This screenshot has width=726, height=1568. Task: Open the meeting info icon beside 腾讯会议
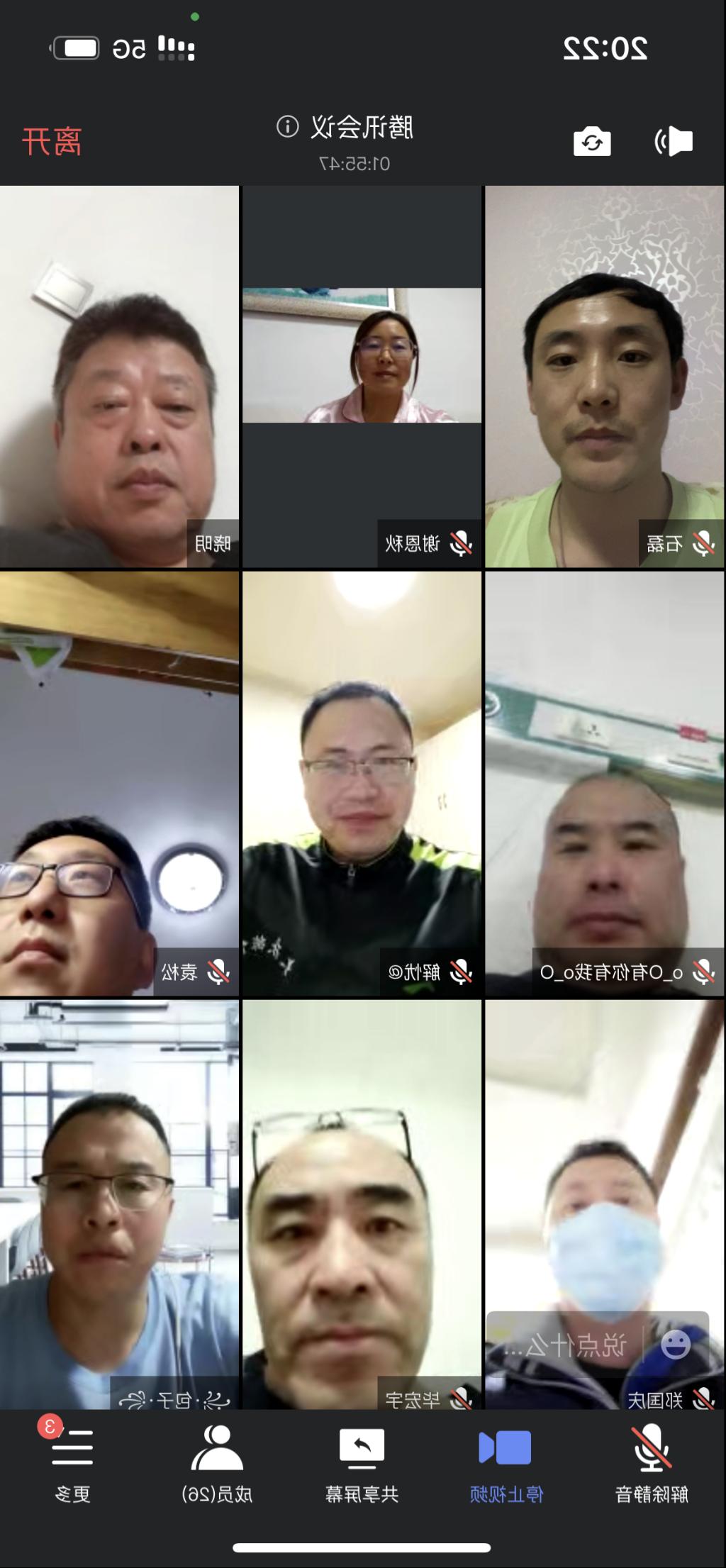[287, 127]
